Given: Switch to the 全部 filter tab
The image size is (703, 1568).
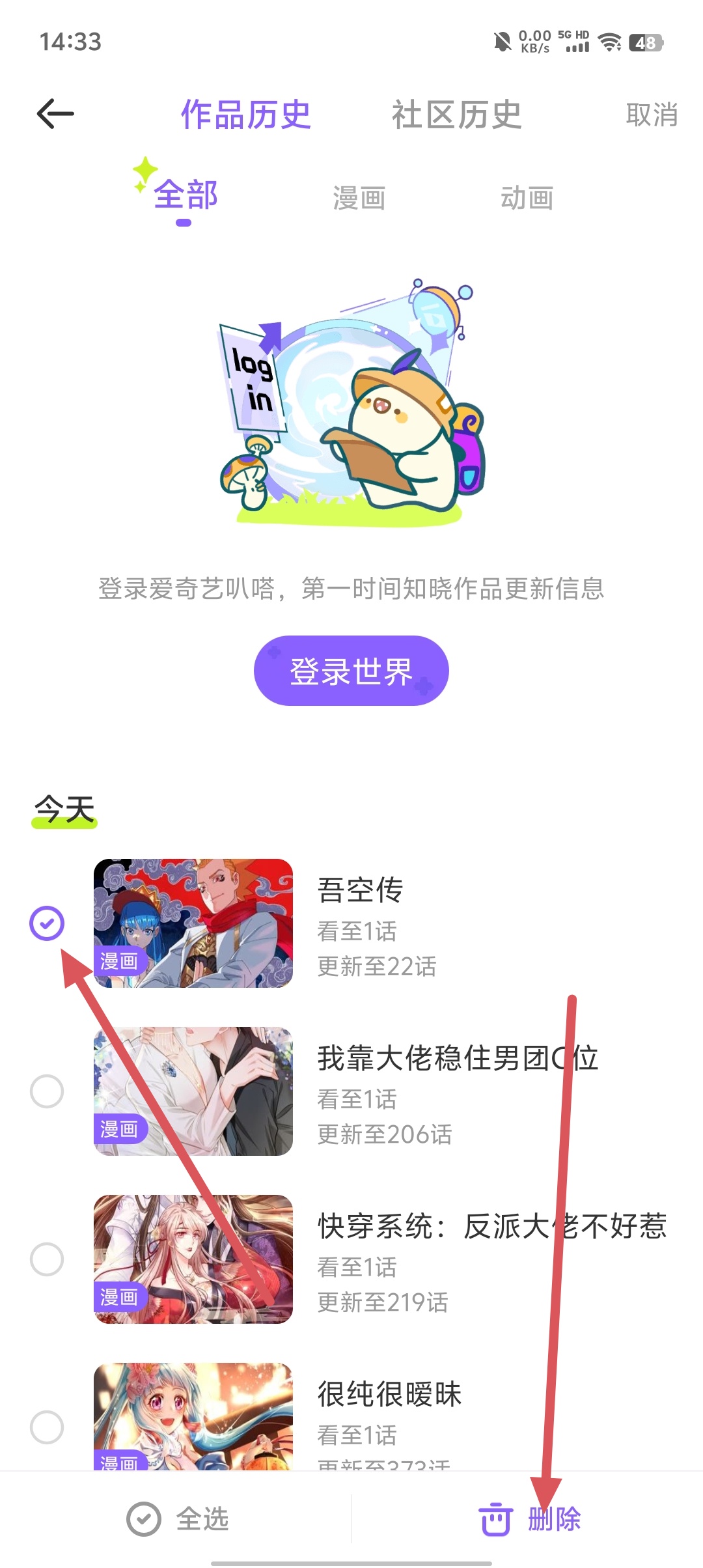Looking at the screenshot, I should [185, 195].
